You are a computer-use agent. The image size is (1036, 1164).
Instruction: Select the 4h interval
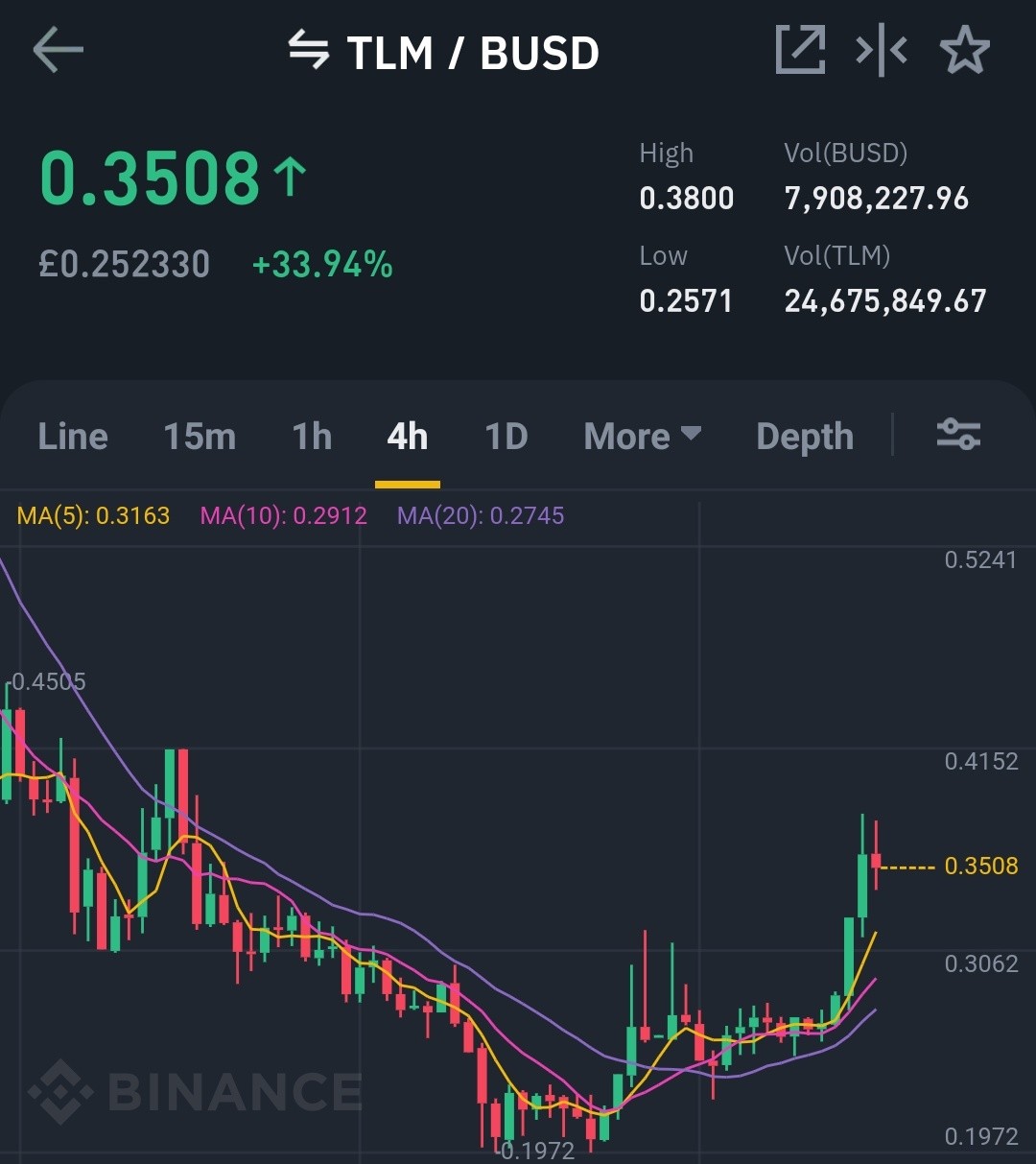pyautogui.click(x=408, y=437)
